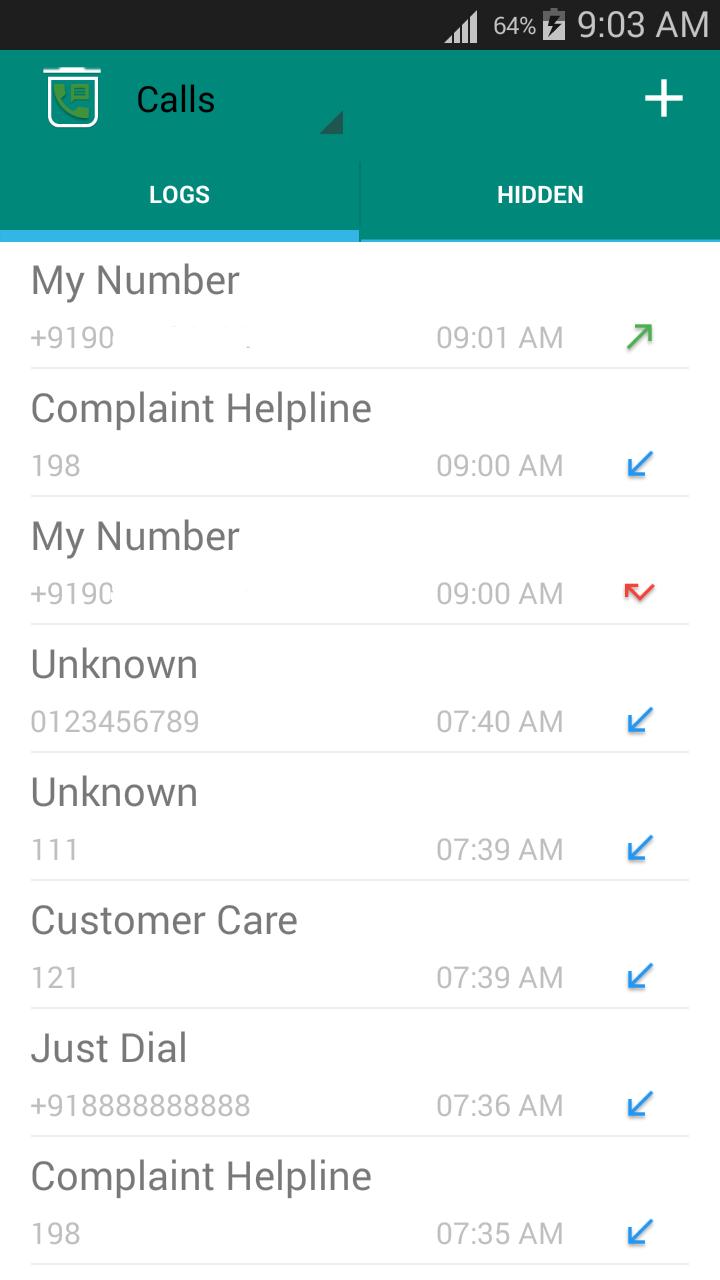Open Unknown call from 111

point(360,819)
